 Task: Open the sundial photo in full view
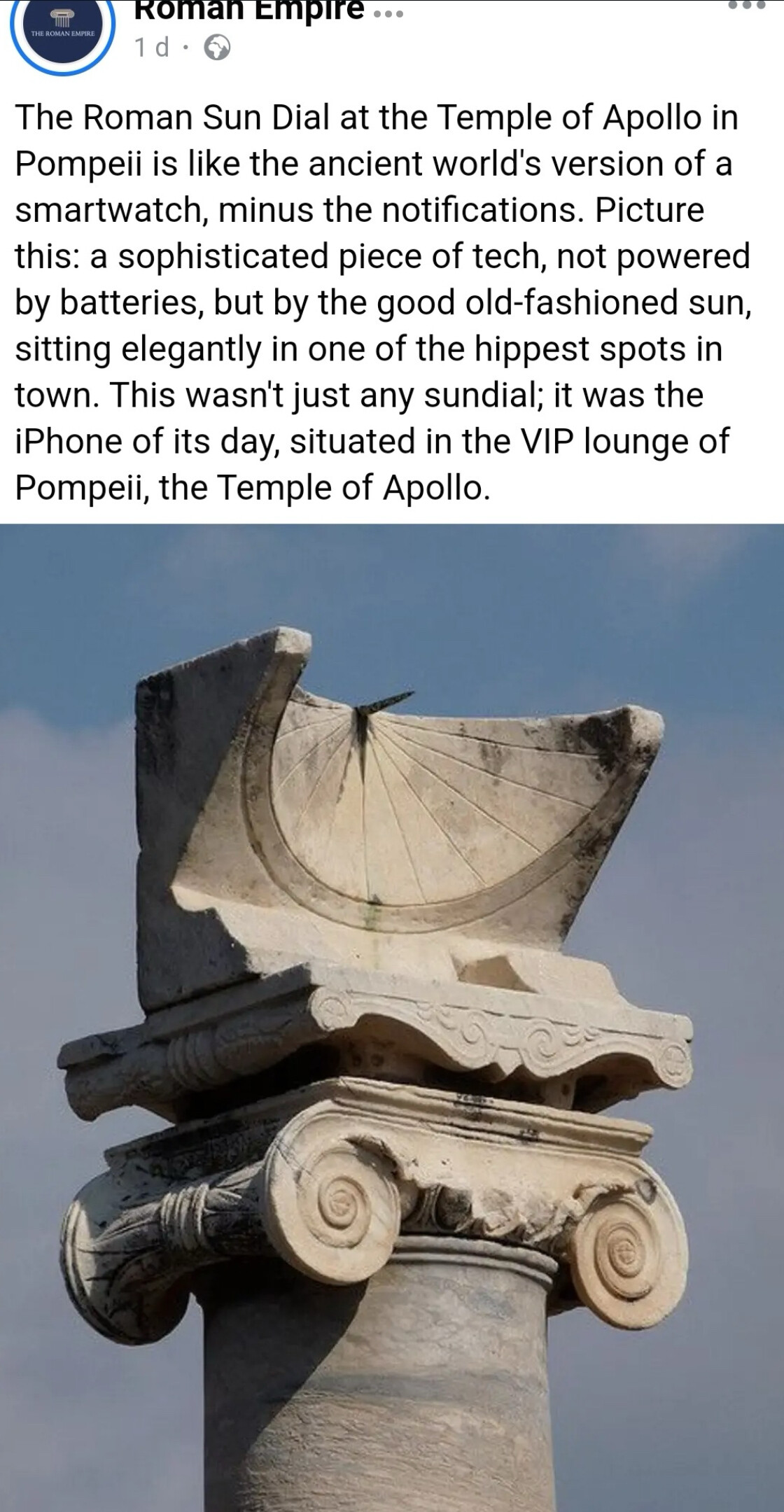(392, 1018)
